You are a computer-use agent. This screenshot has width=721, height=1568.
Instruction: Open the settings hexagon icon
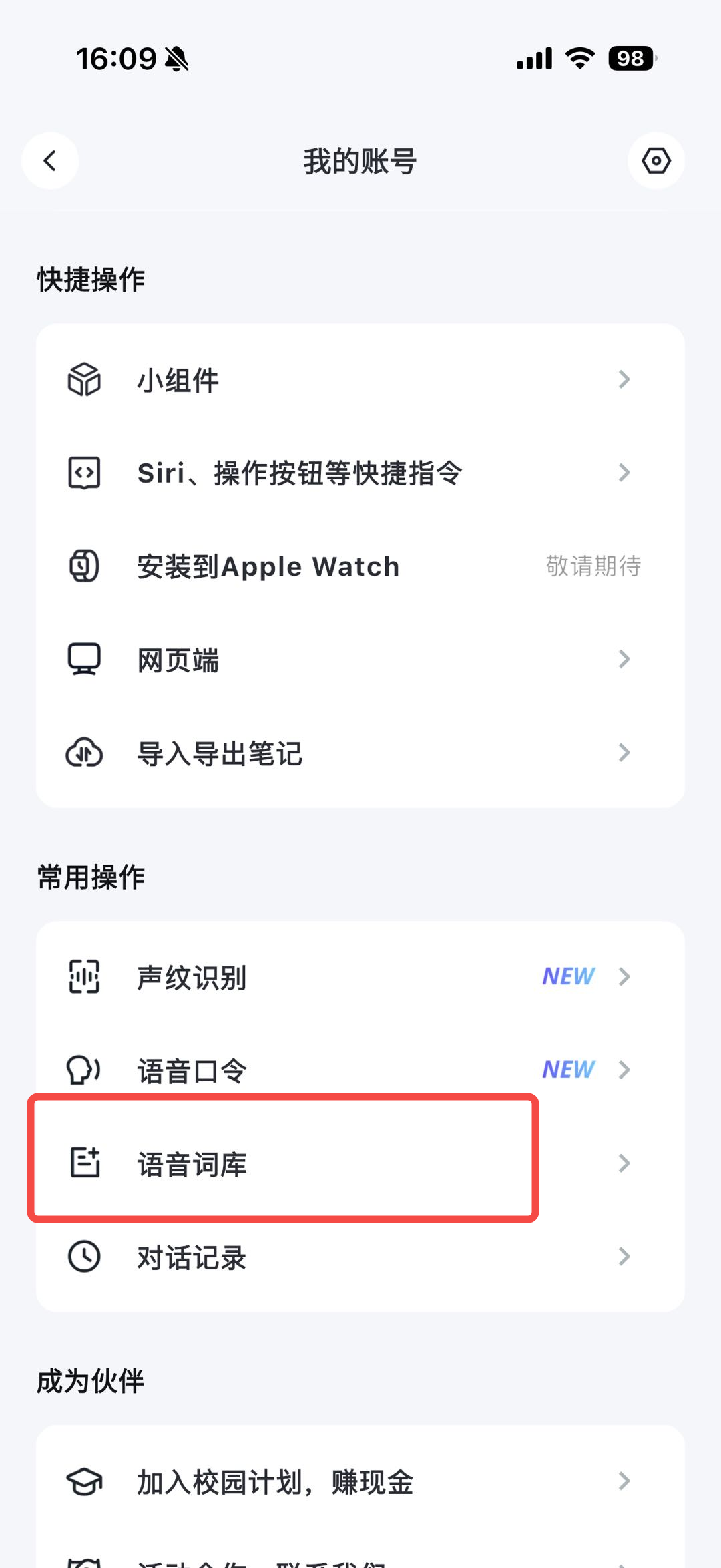(656, 161)
